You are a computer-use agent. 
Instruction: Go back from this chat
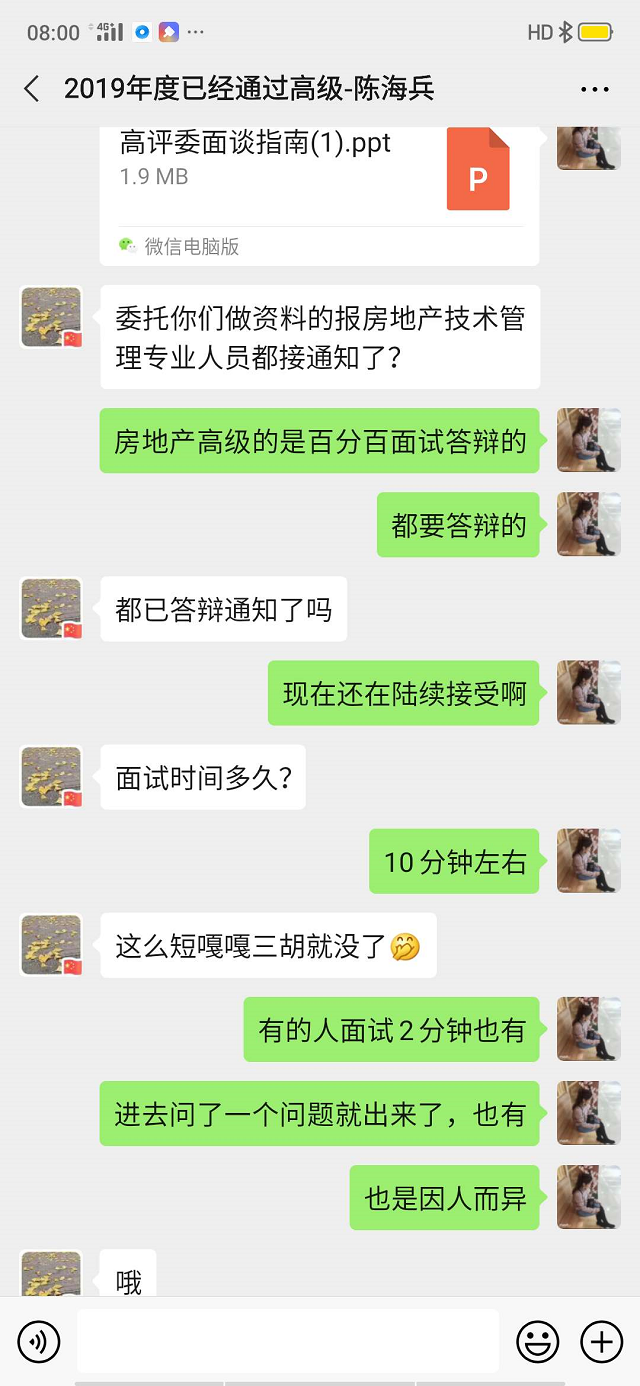pos(32,89)
